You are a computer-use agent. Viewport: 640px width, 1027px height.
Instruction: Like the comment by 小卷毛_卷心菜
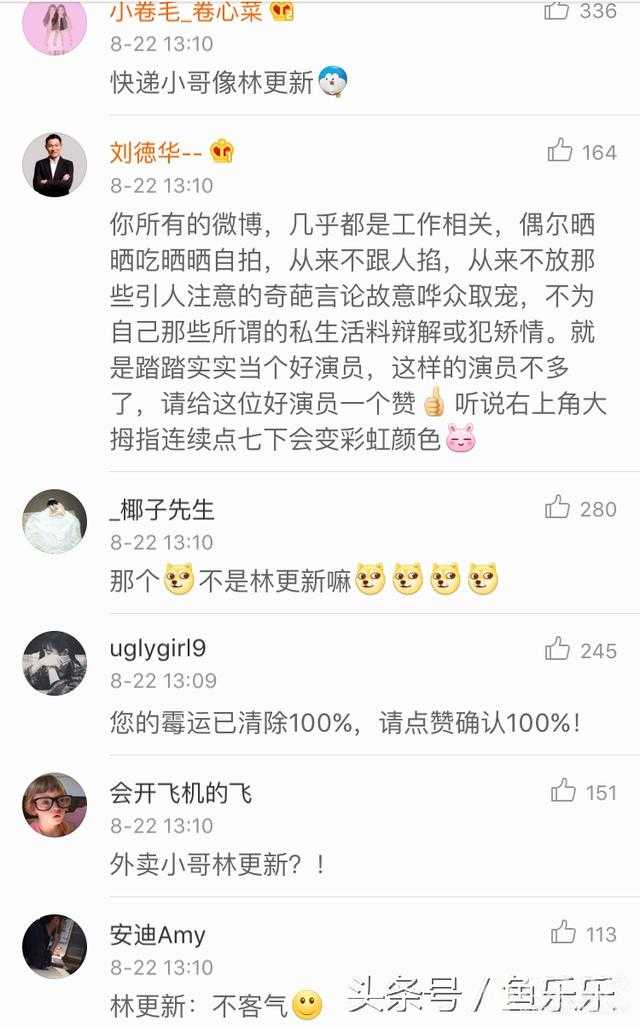tap(557, 11)
